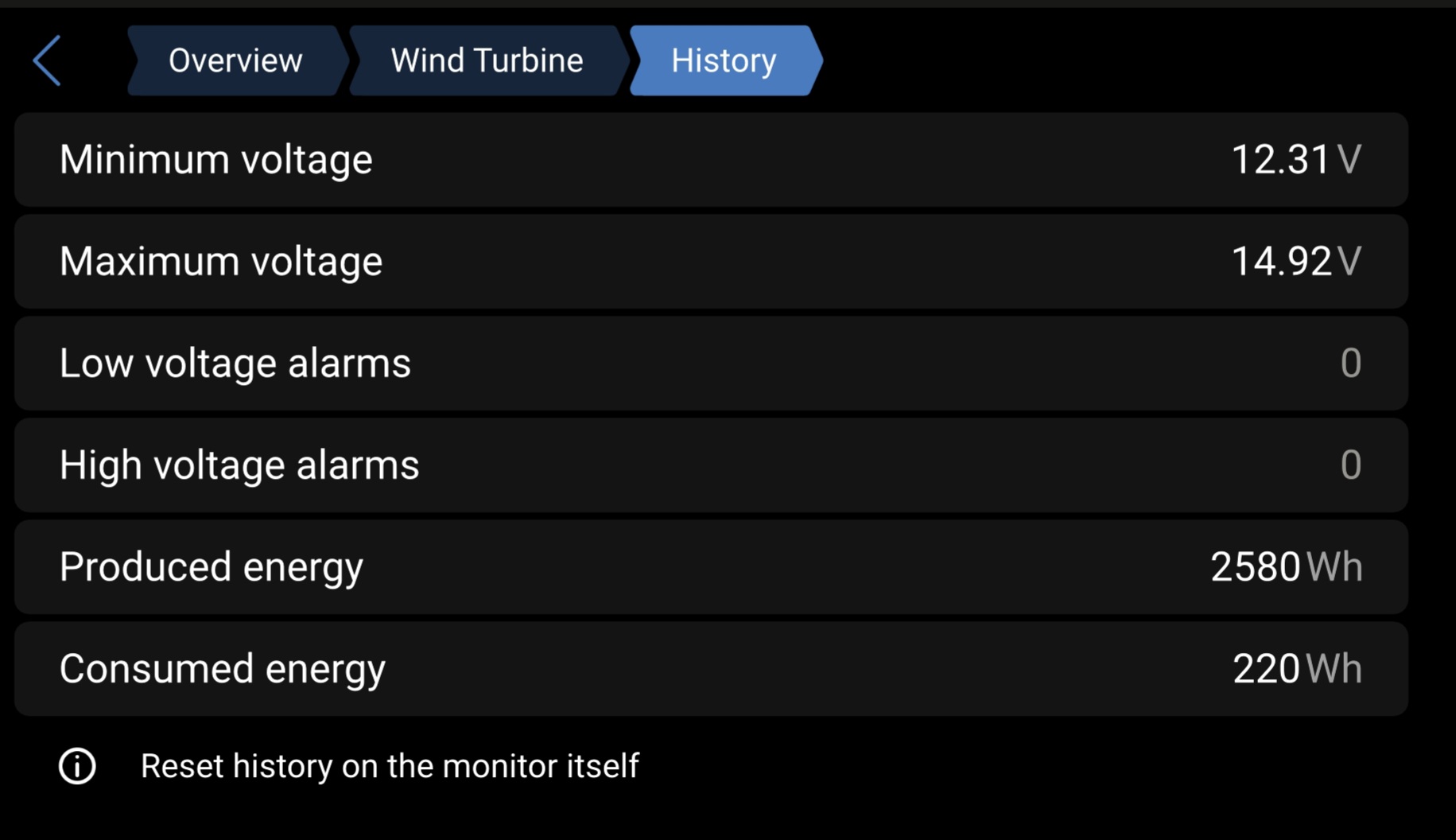The height and width of the screenshot is (840, 1456).
Task: Select the History breadcrumb
Action: [724, 60]
